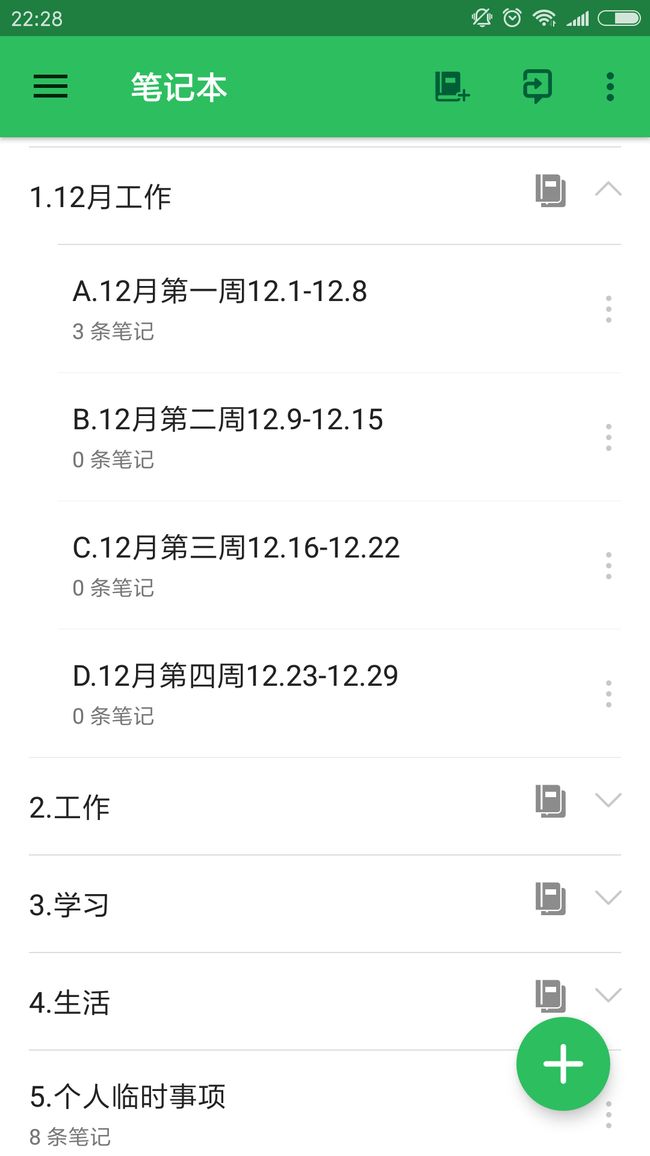Open options for B.12月第二周12.9-12.15
The width and height of the screenshot is (650, 1156).
coord(608,437)
